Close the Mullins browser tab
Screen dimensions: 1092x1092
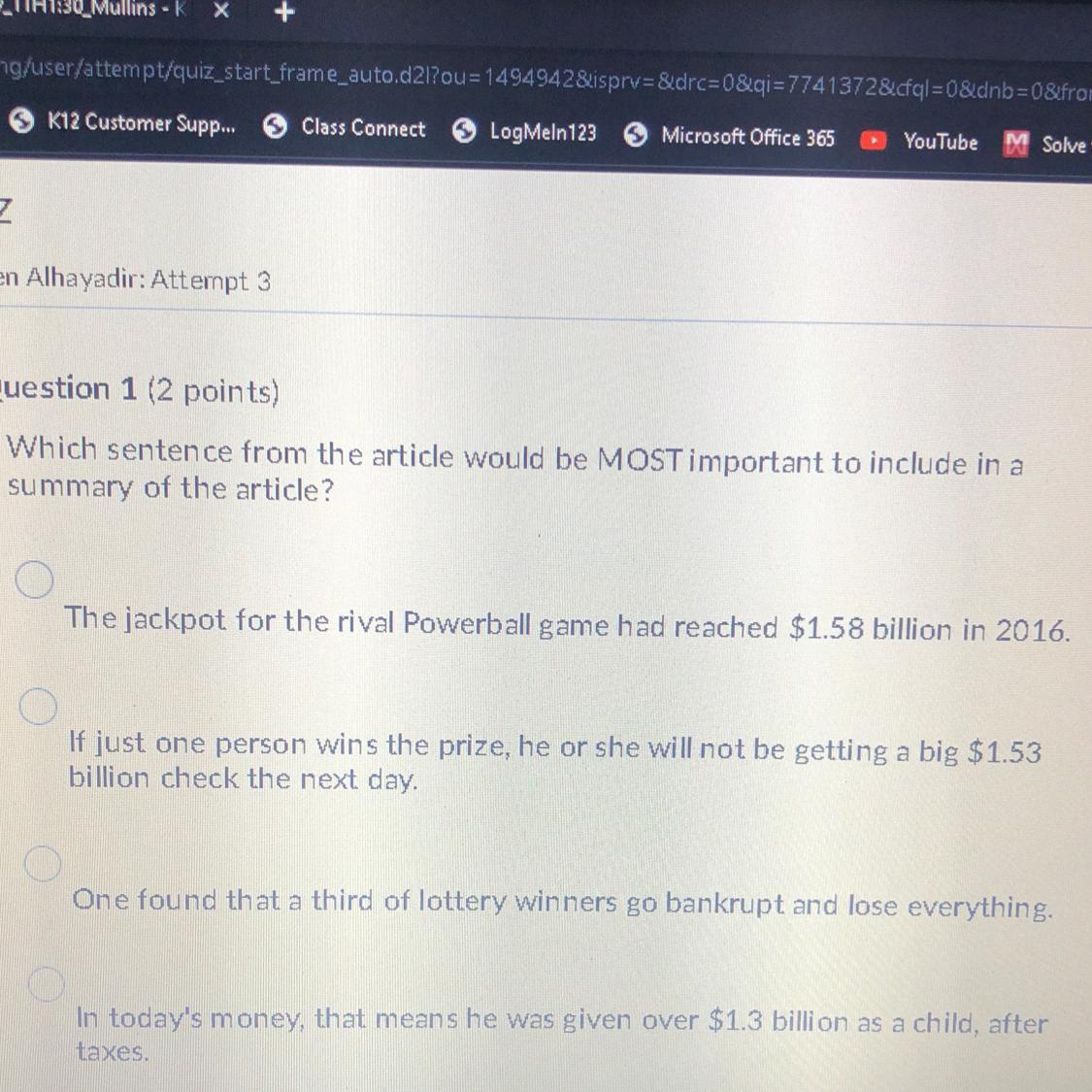pyautogui.click(x=221, y=10)
